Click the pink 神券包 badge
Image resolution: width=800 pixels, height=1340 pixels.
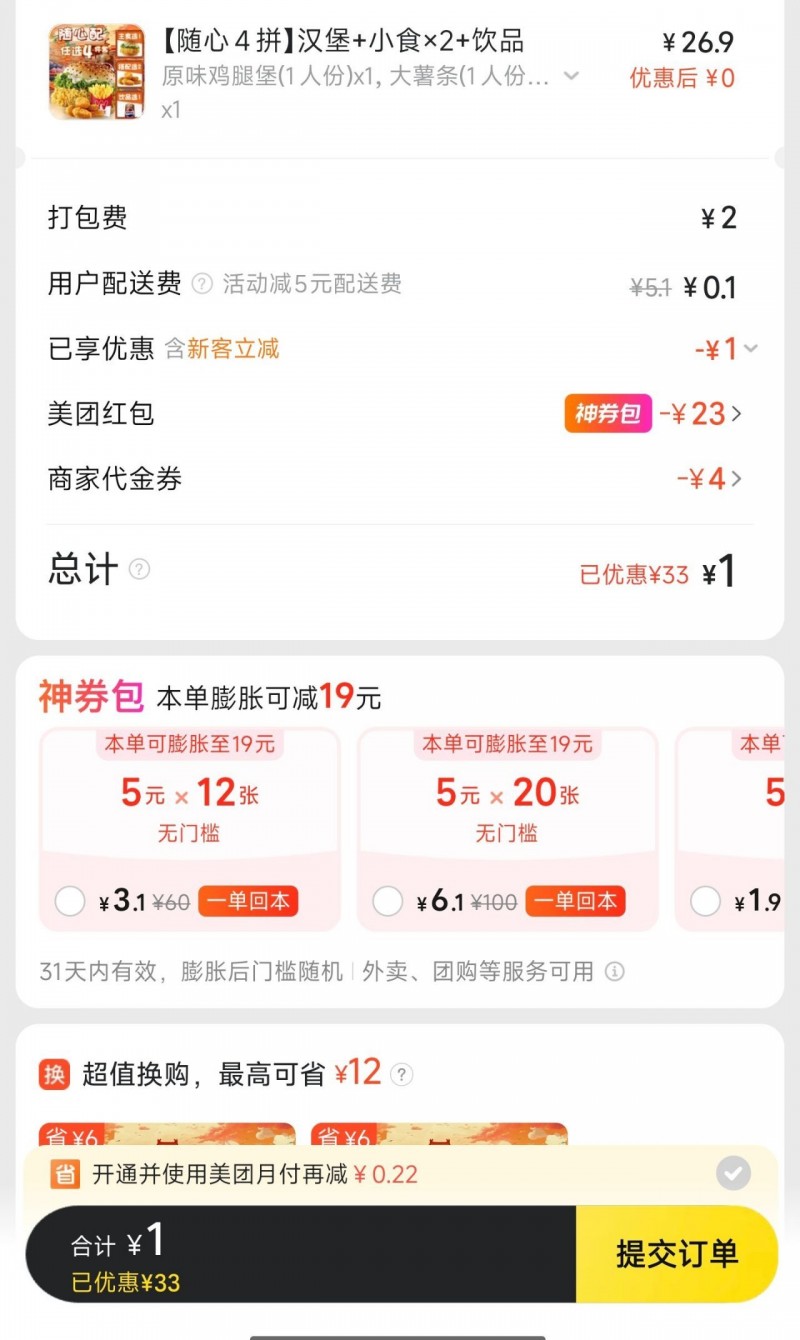pyautogui.click(x=607, y=413)
